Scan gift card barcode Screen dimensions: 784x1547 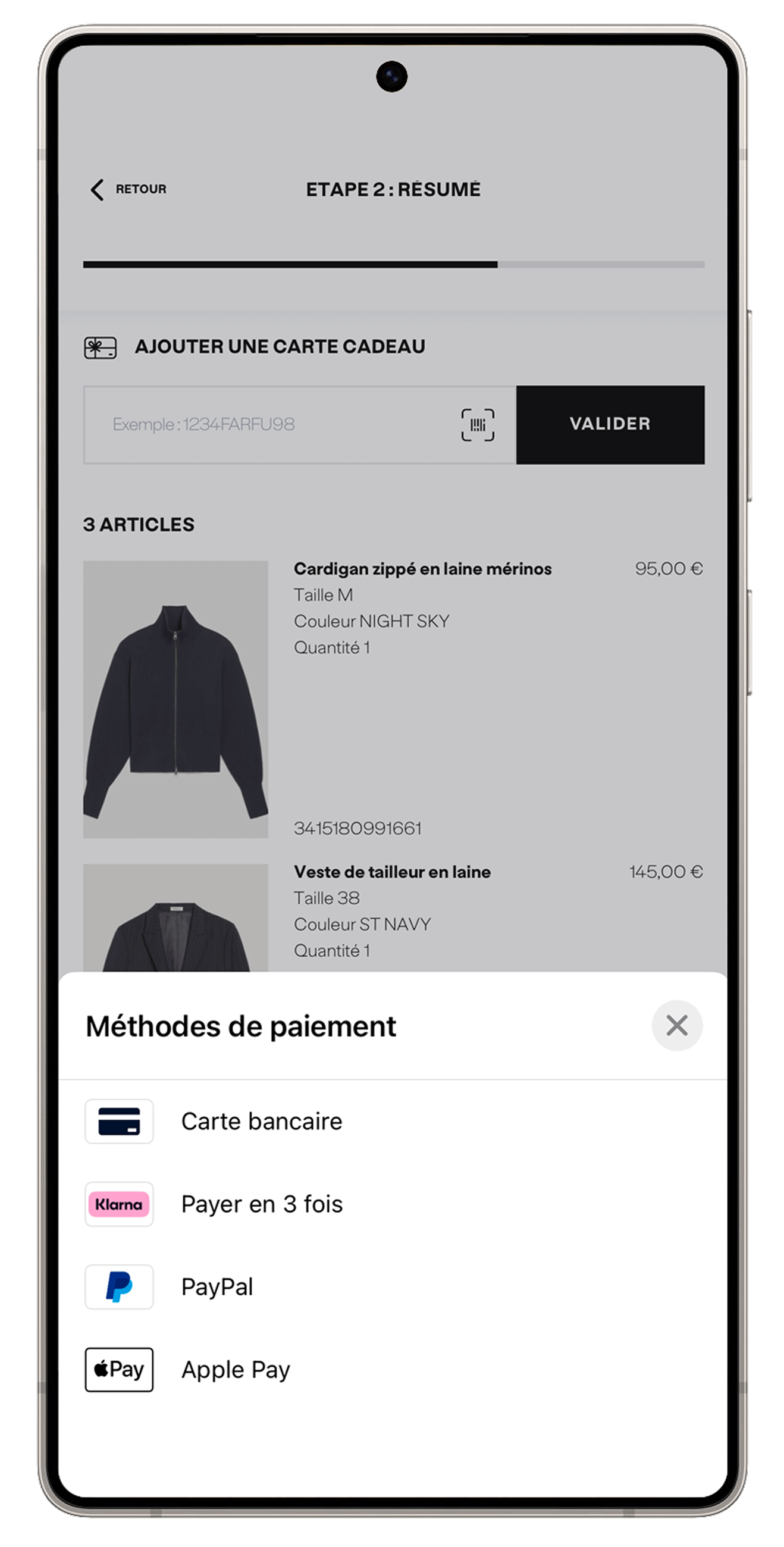click(477, 425)
